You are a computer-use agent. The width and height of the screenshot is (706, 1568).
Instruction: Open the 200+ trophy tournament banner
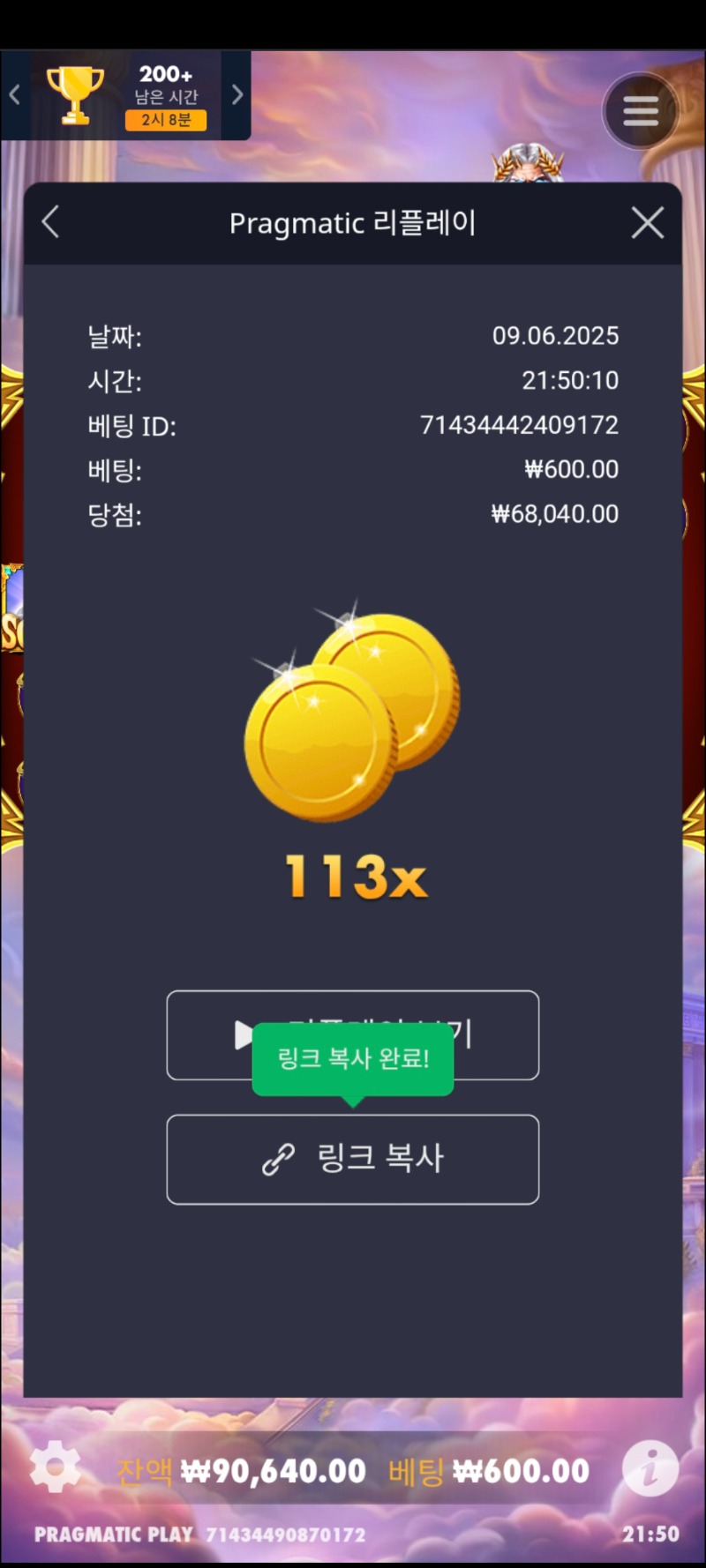(126, 96)
